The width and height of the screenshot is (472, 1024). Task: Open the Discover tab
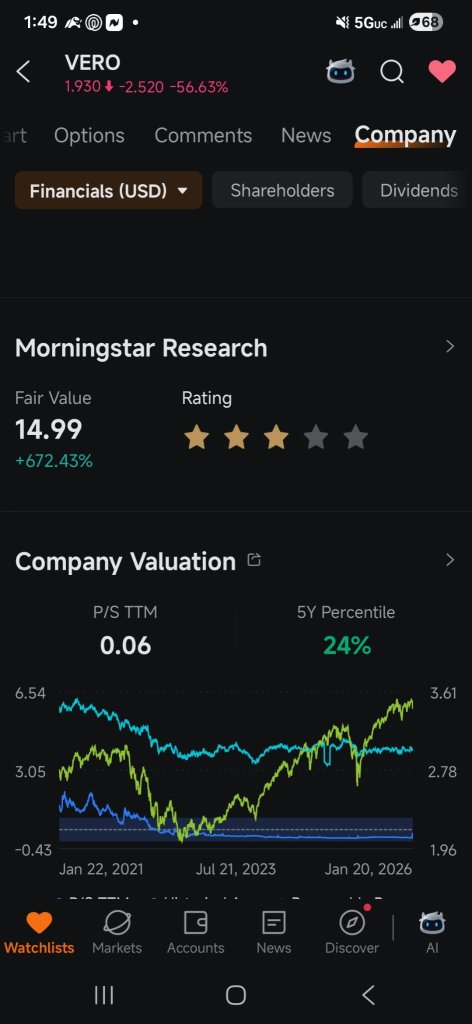click(x=352, y=933)
